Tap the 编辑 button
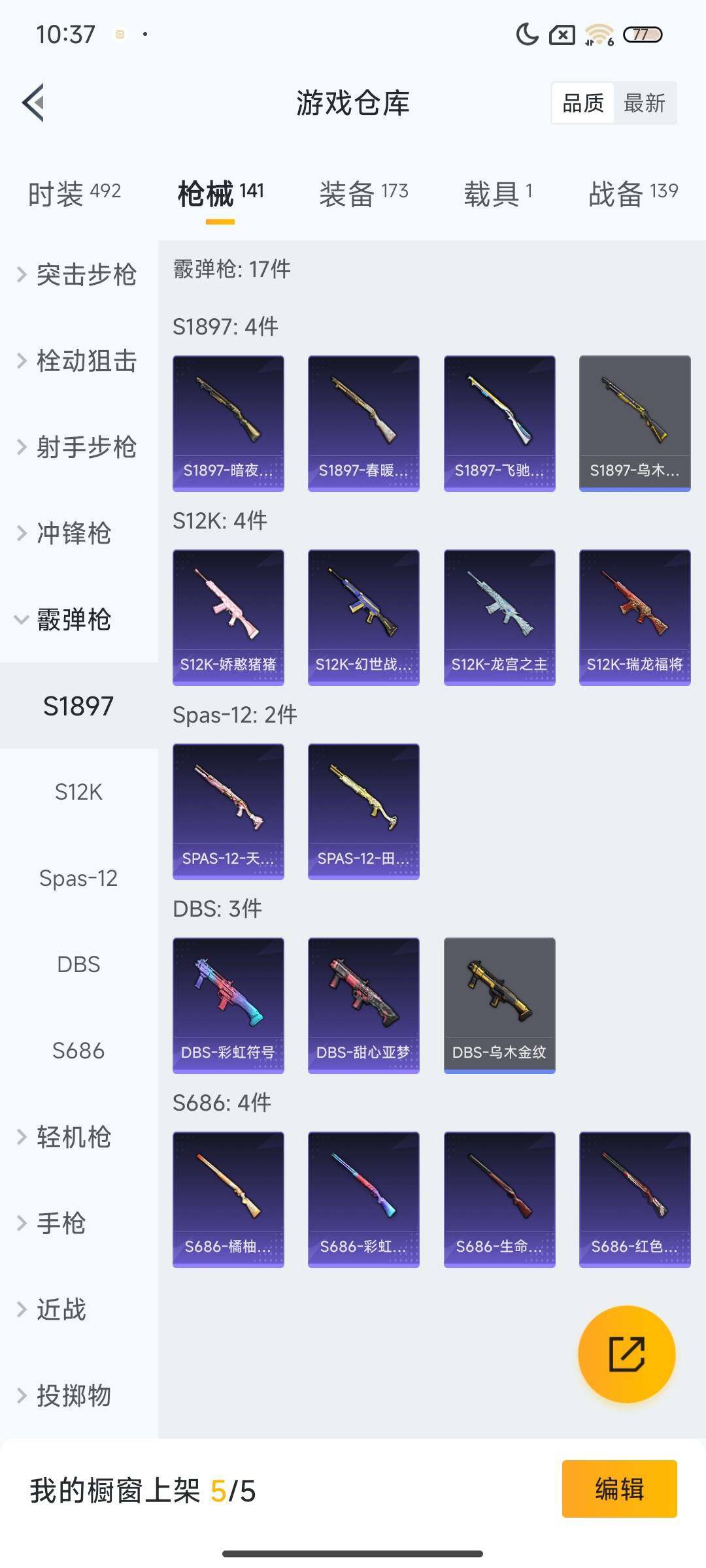Viewport: 706px width, 1568px height. pos(619,1489)
